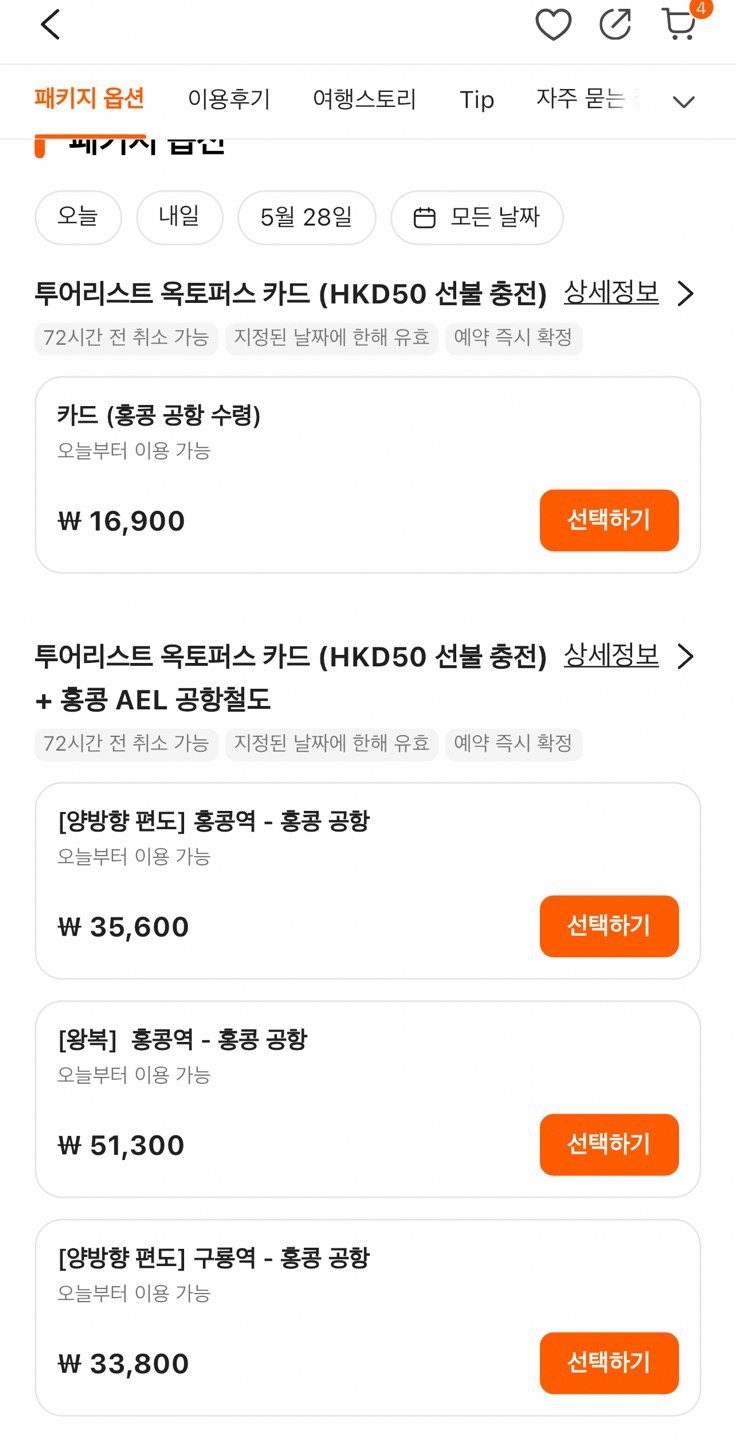Select the 내일 date chip
Image resolution: width=736 pixels, height=1440 pixels.
[x=179, y=217]
